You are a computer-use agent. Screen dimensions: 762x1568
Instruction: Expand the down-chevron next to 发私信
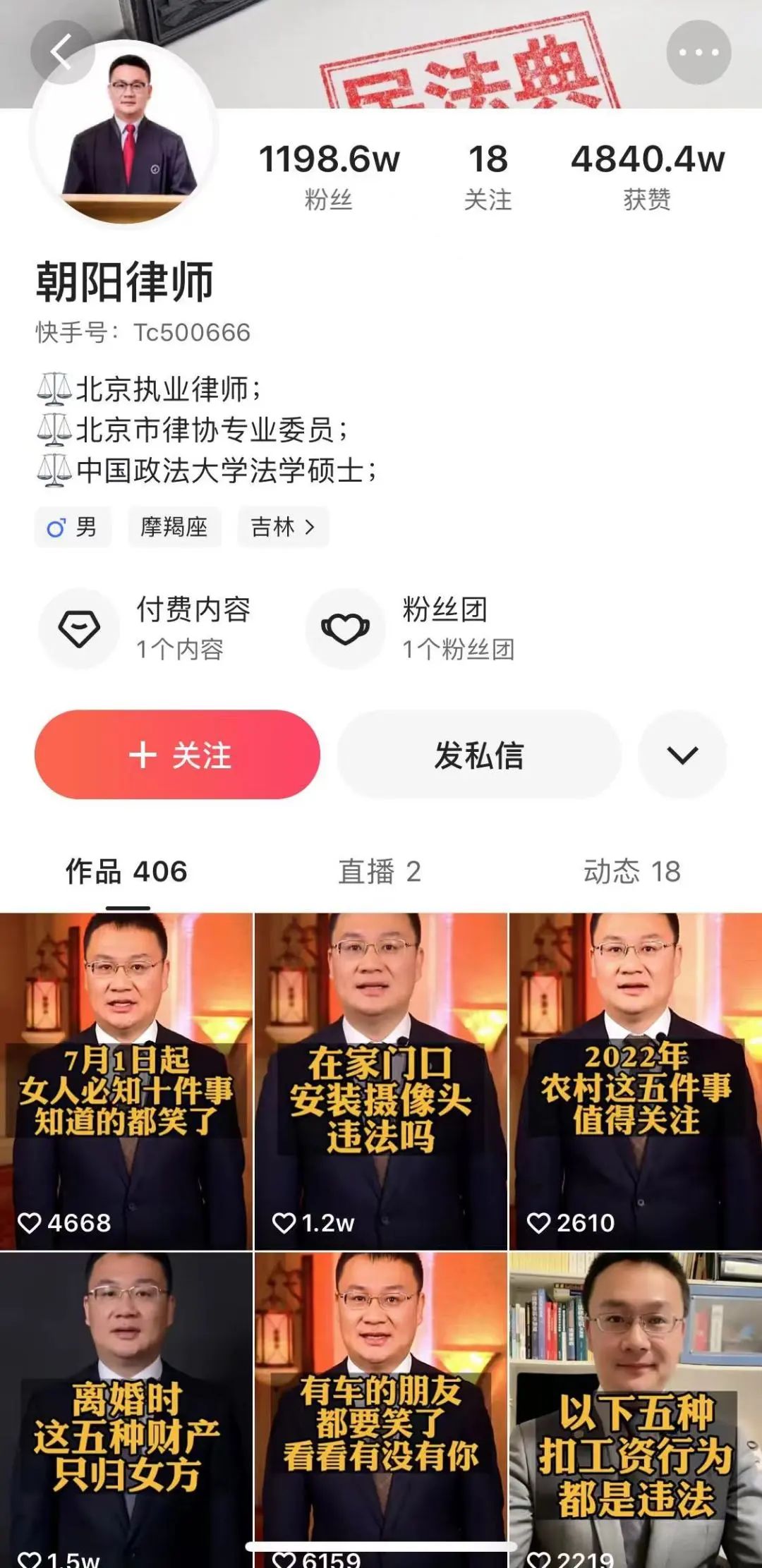(x=682, y=755)
